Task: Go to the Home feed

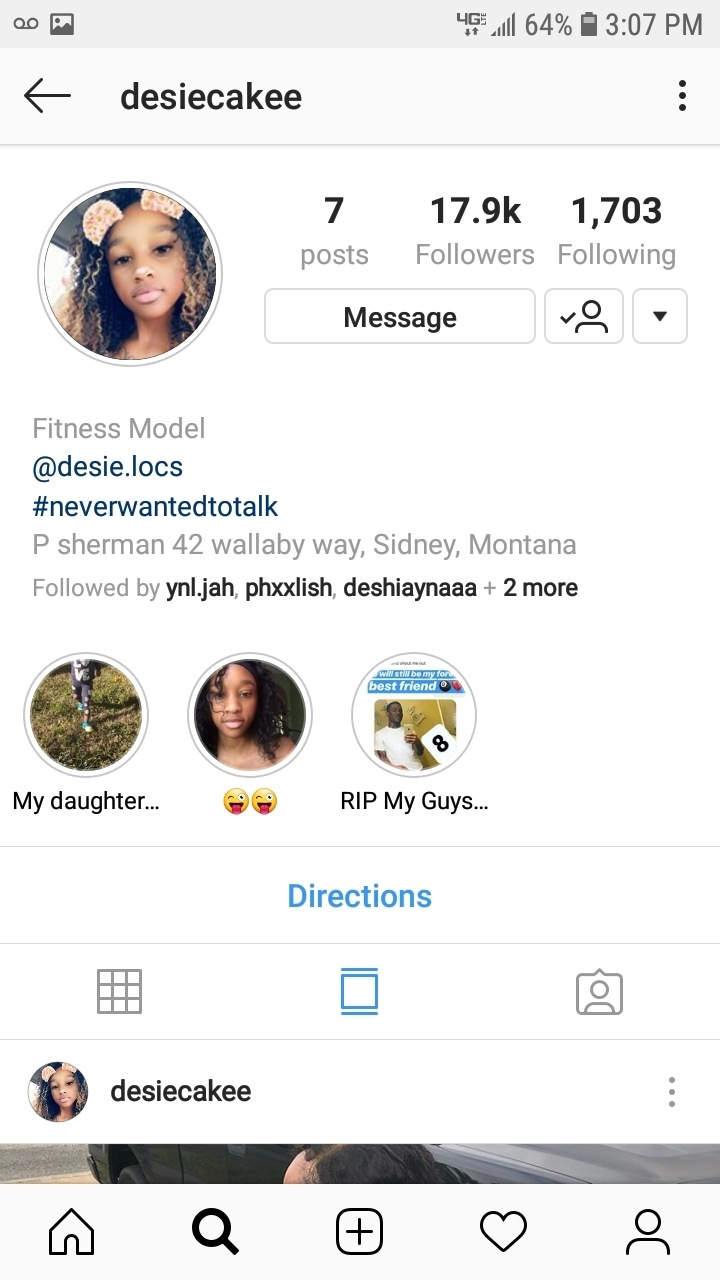Action: (72, 1232)
